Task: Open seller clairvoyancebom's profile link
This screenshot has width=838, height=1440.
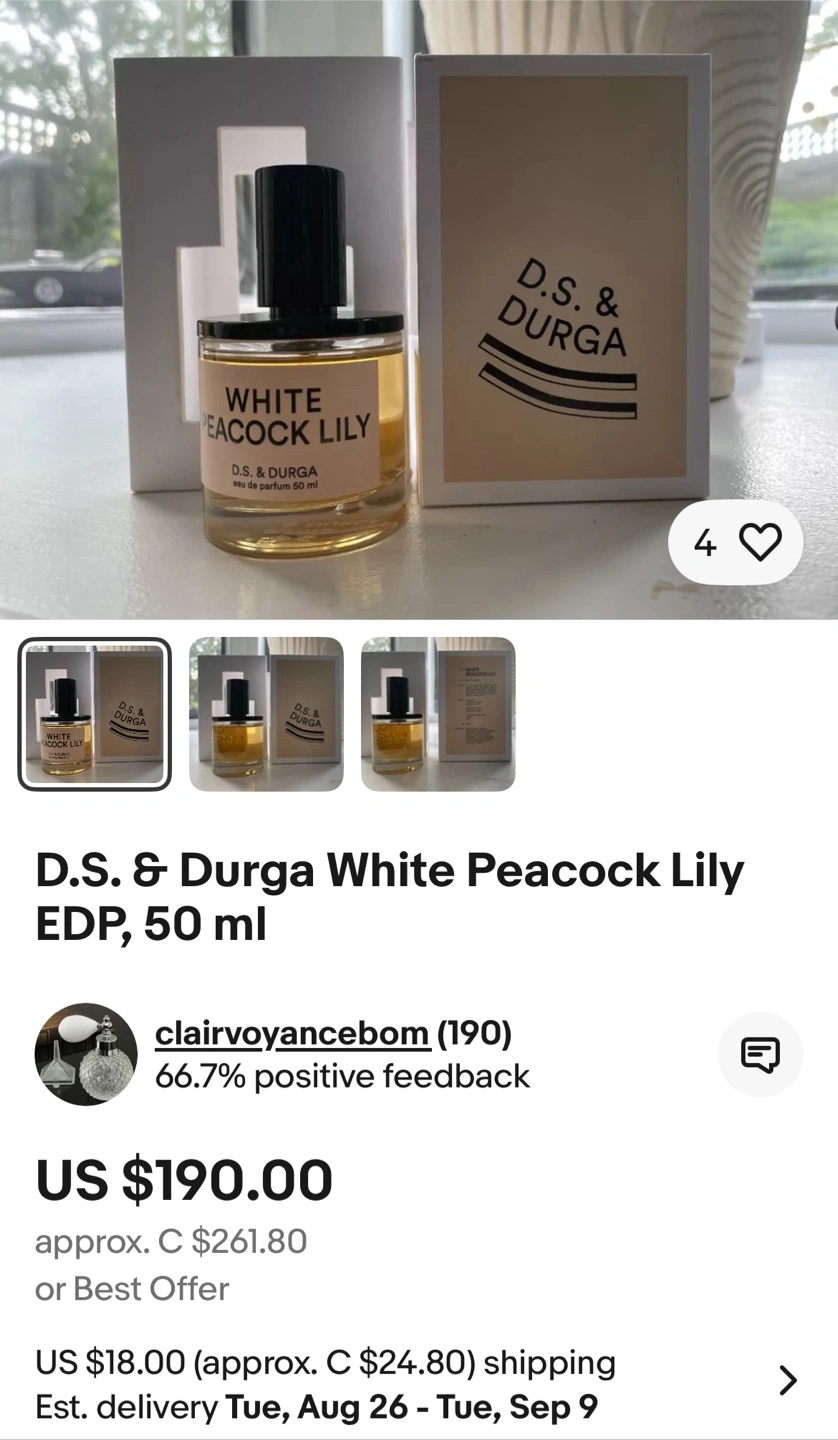Action: point(292,1033)
